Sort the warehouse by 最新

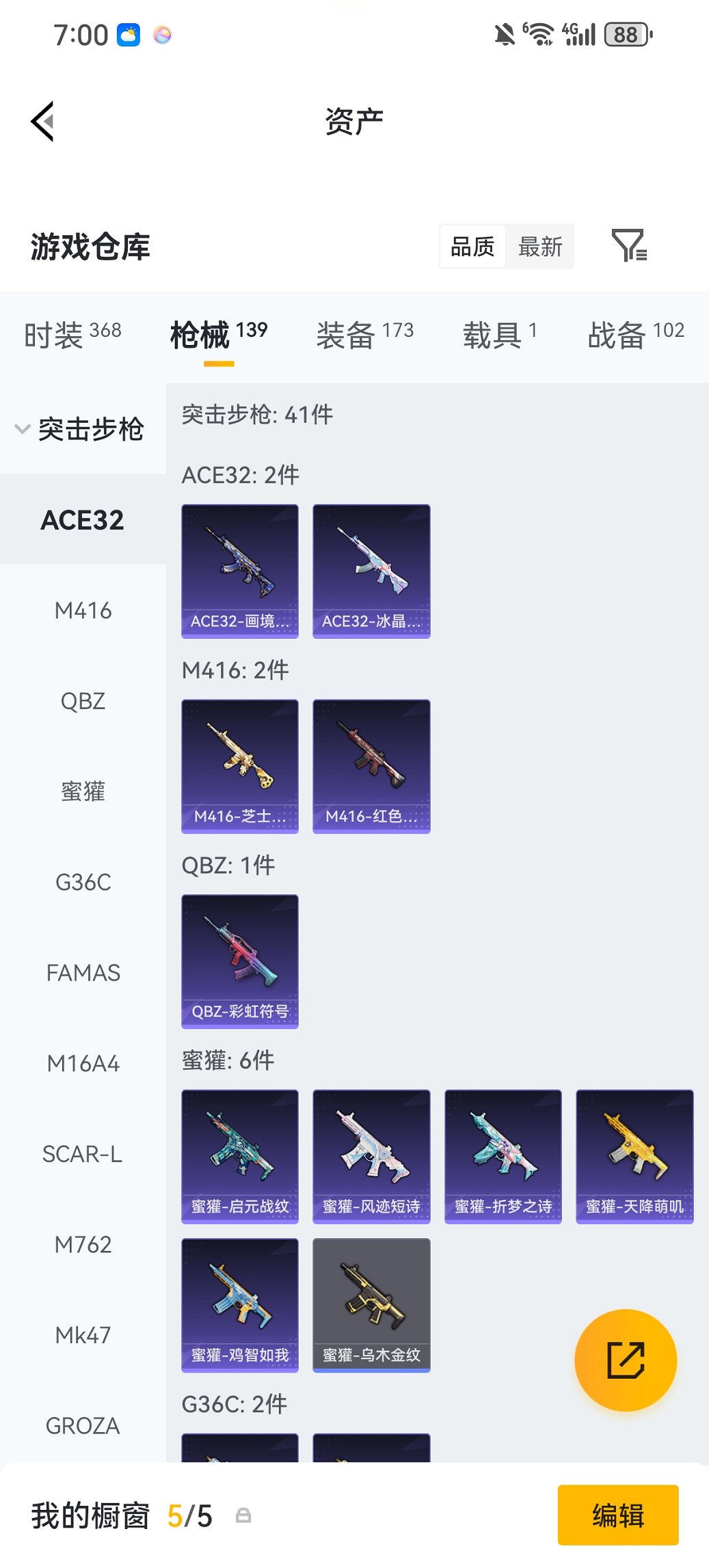539,247
